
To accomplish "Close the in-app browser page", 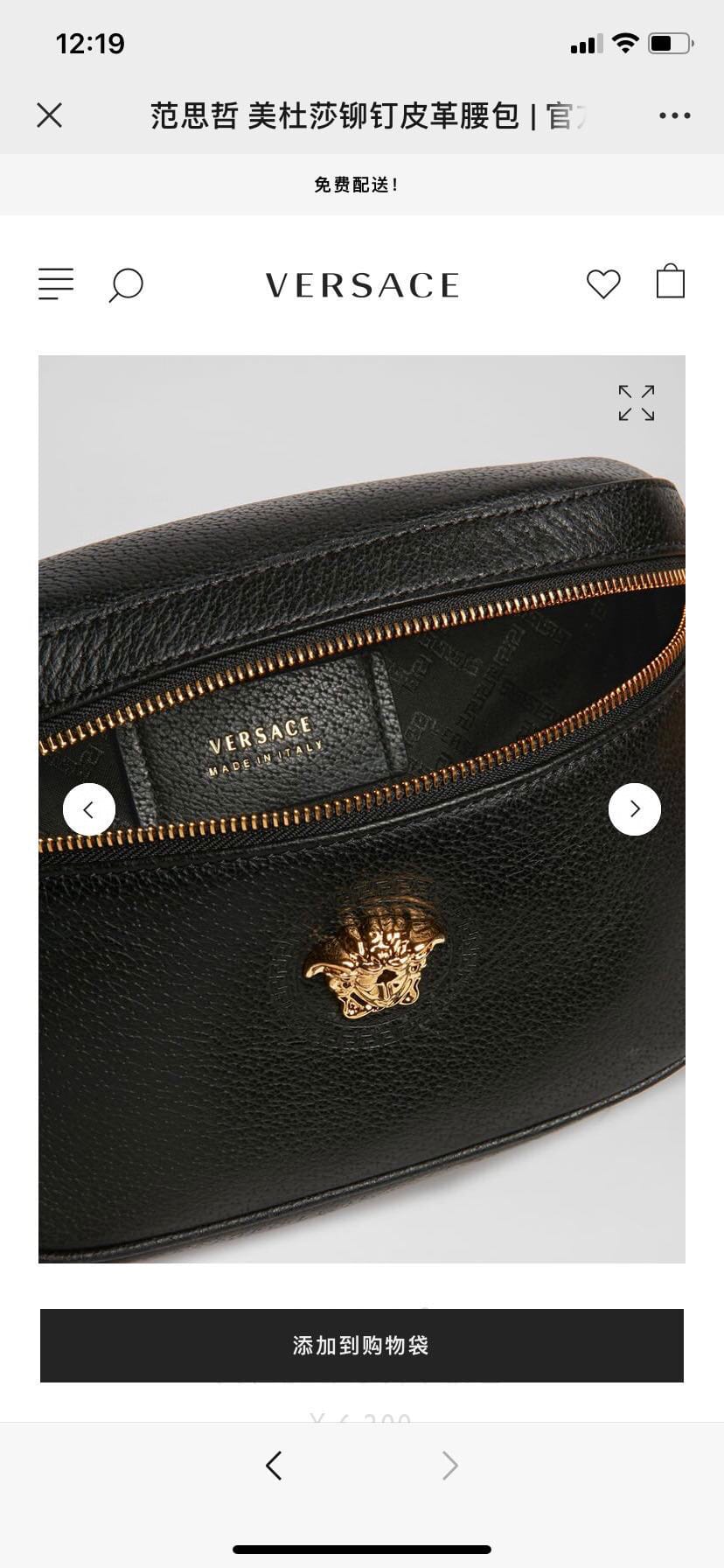I will [50, 115].
